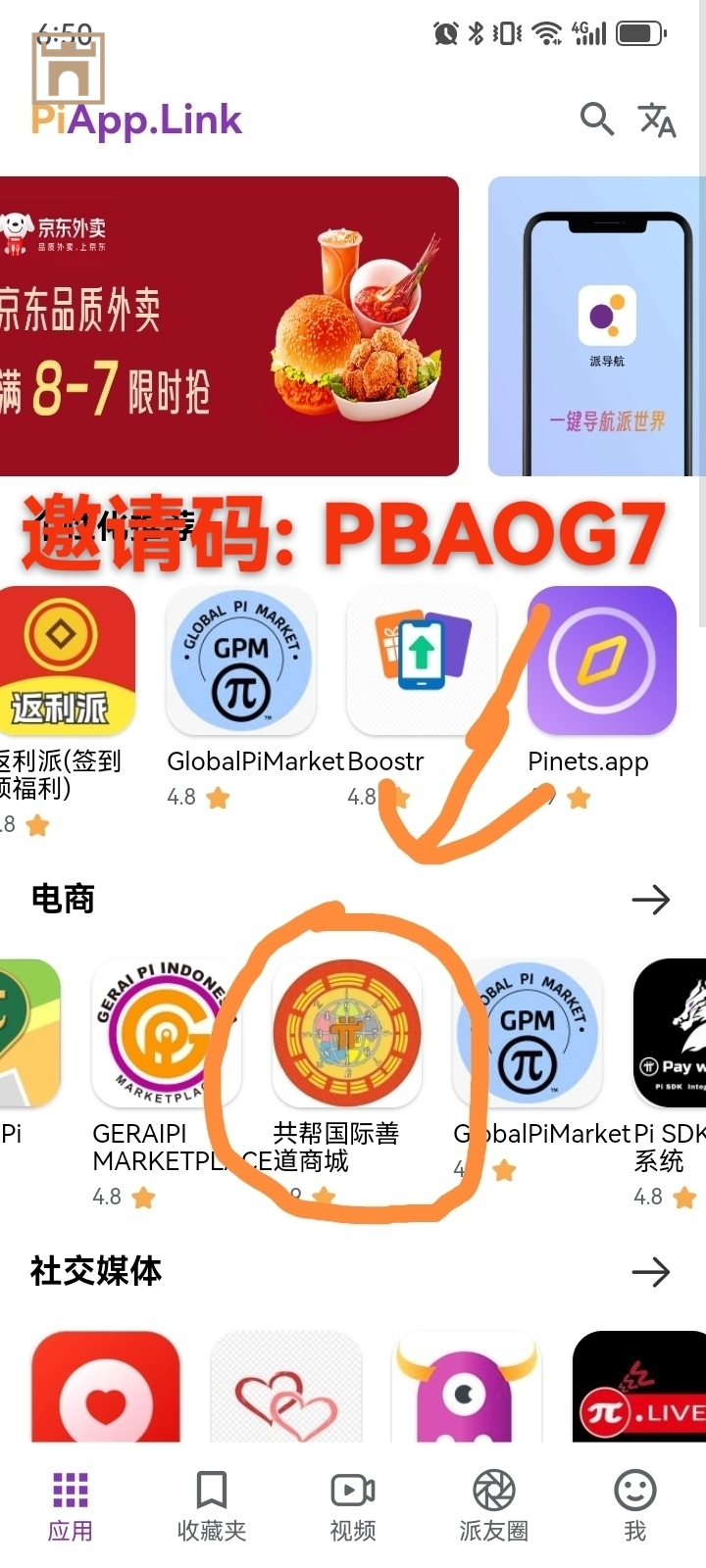
Task: Open GERAIPI MARKETPLACE app
Action: click(x=165, y=1033)
